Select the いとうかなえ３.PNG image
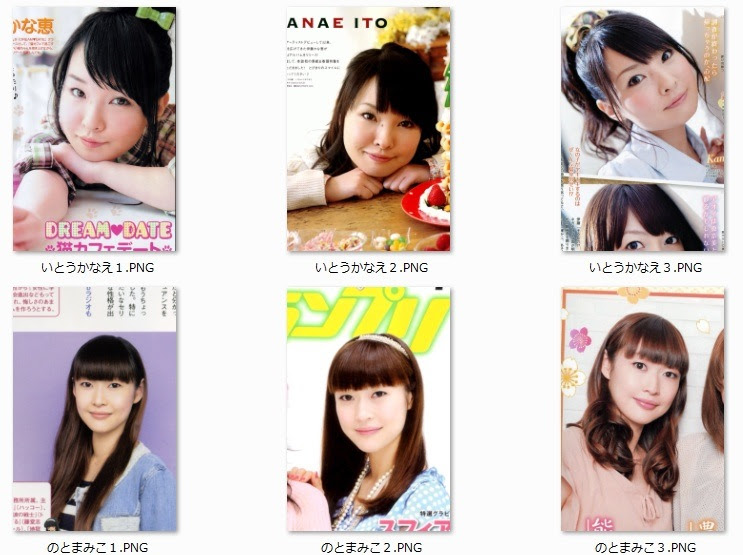Image resolution: width=743 pixels, height=555 pixels. click(x=642, y=130)
